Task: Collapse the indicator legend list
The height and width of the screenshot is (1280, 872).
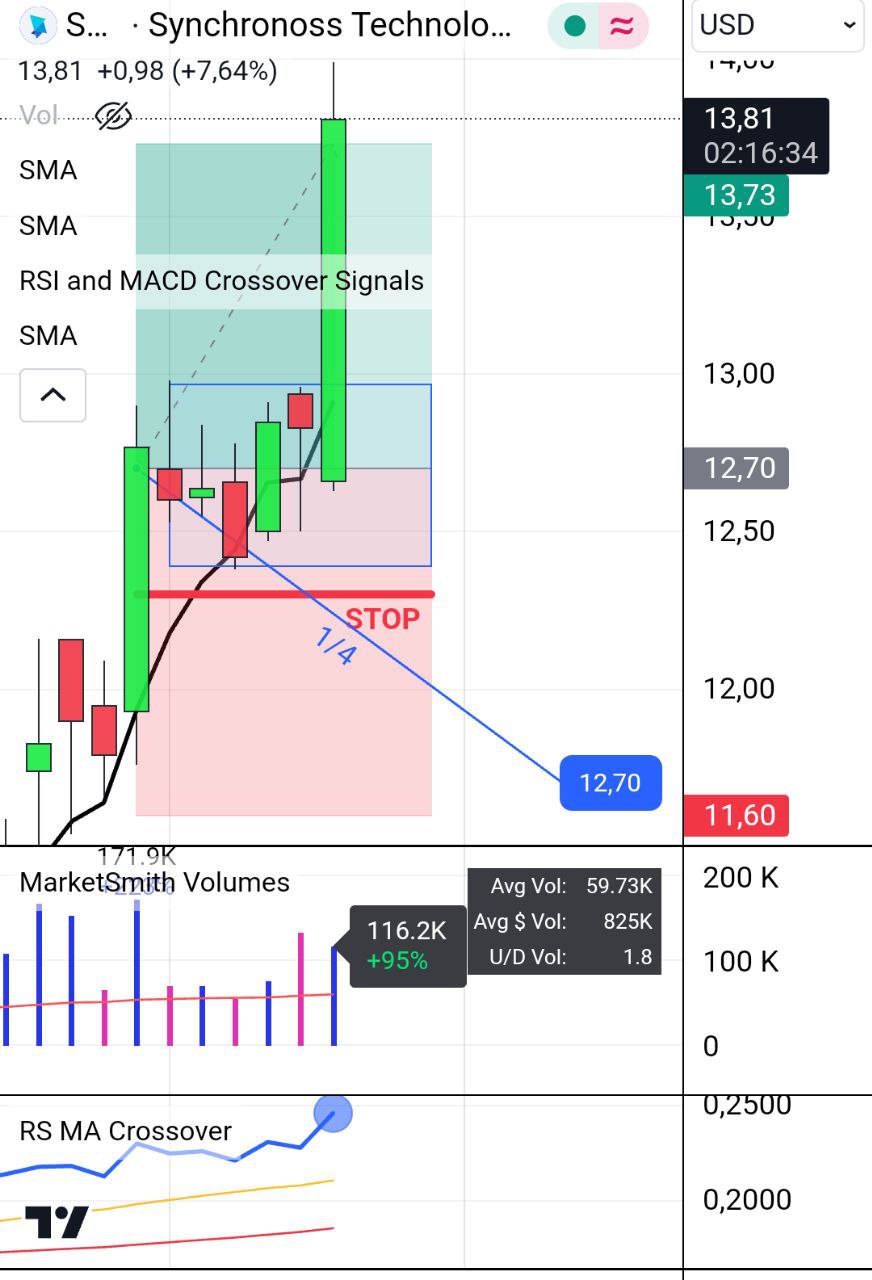Action: [x=53, y=395]
